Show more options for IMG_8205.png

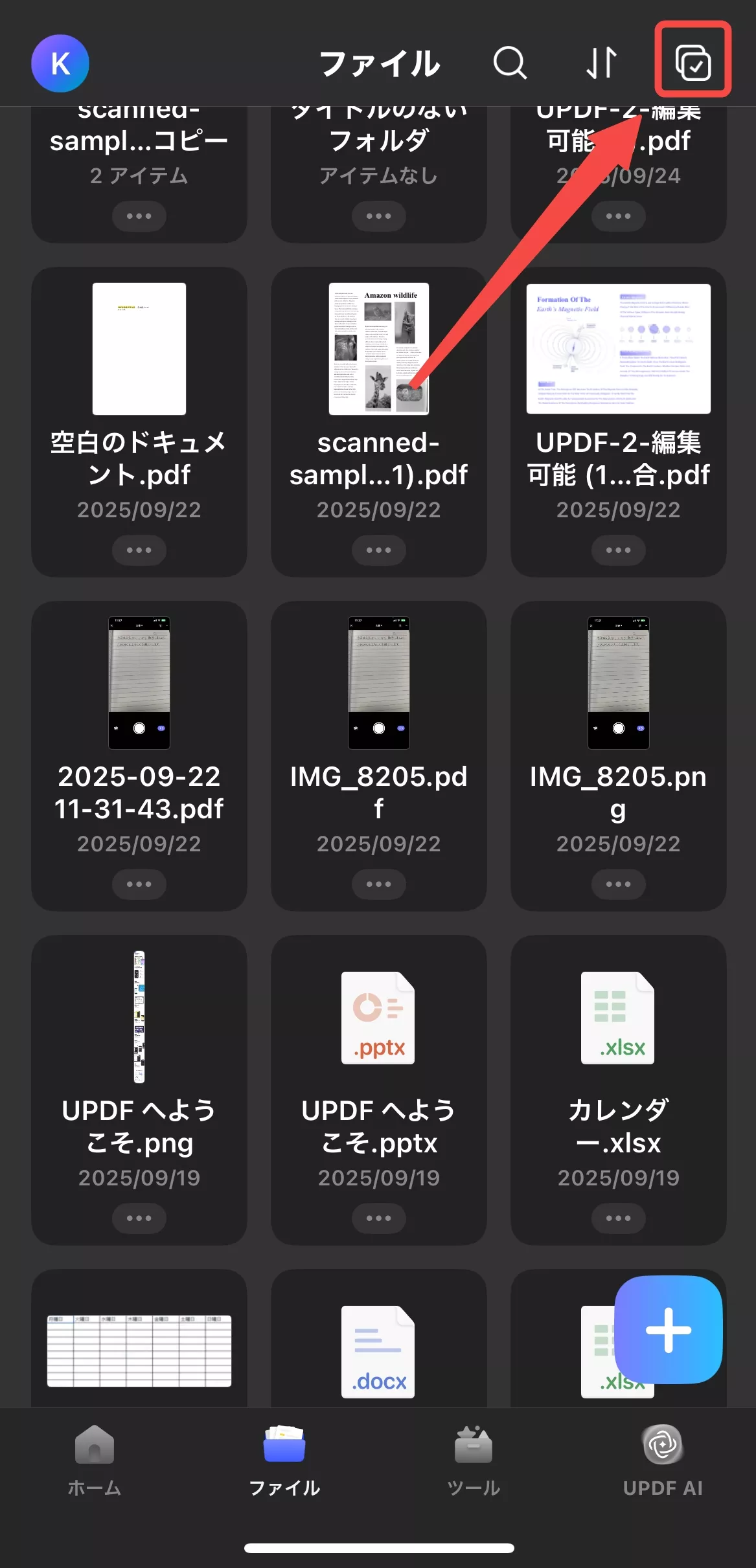tap(618, 884)
